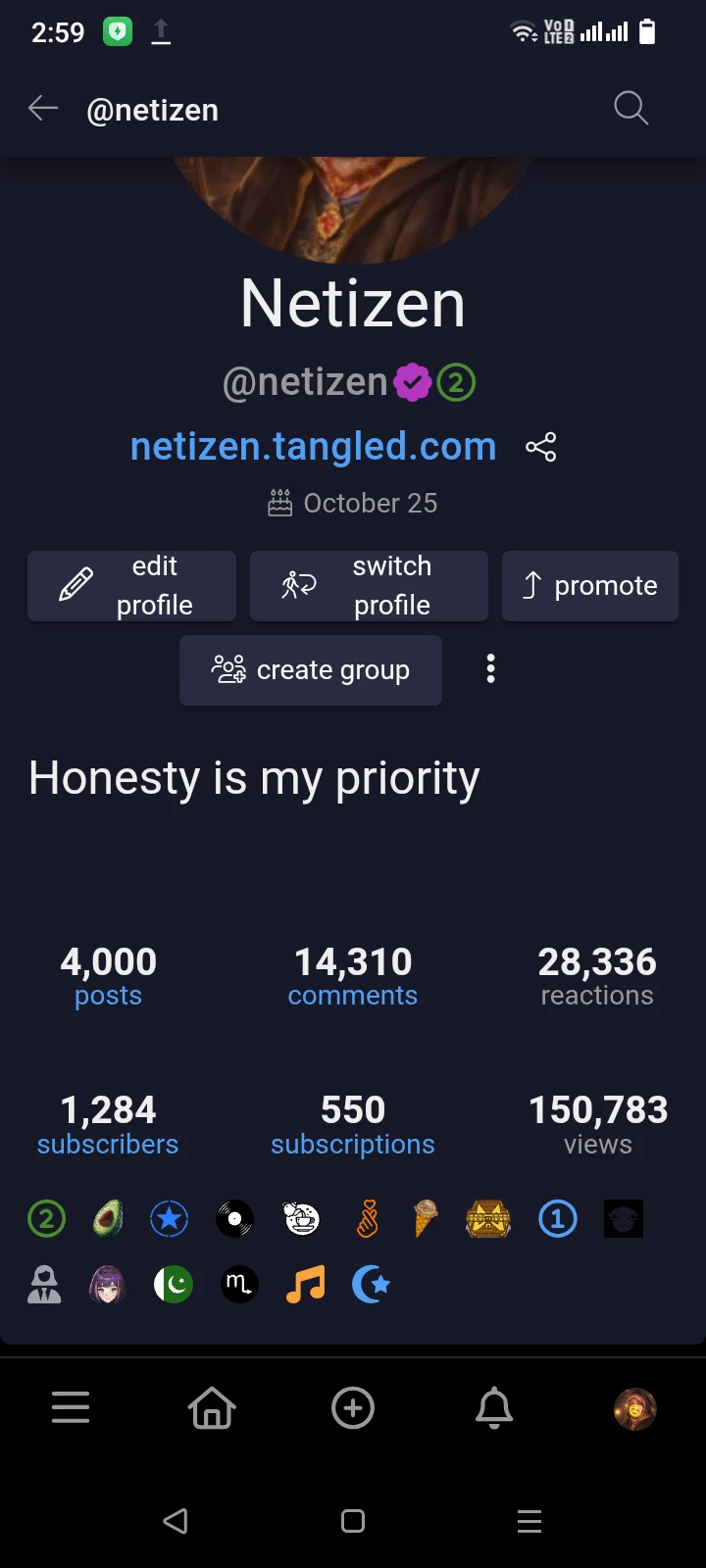Open the notifications bell
706x1568 pixels.
pyautogui.click(x=494, y=1408)
